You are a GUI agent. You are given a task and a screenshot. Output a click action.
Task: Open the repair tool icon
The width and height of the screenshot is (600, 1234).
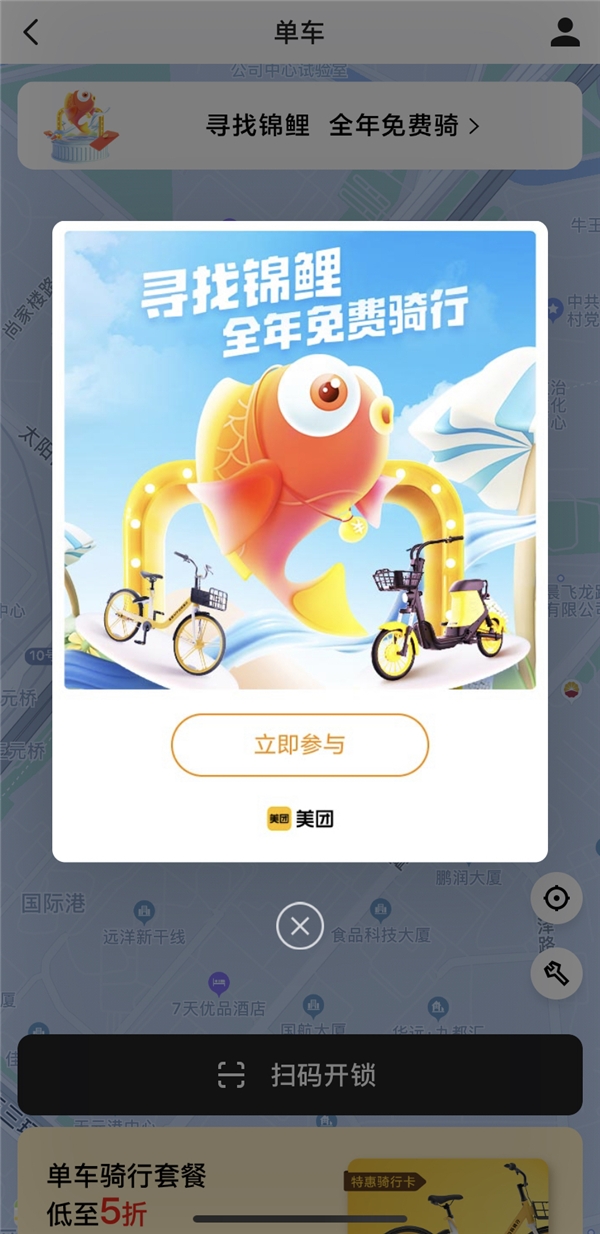tap(556, 973)
